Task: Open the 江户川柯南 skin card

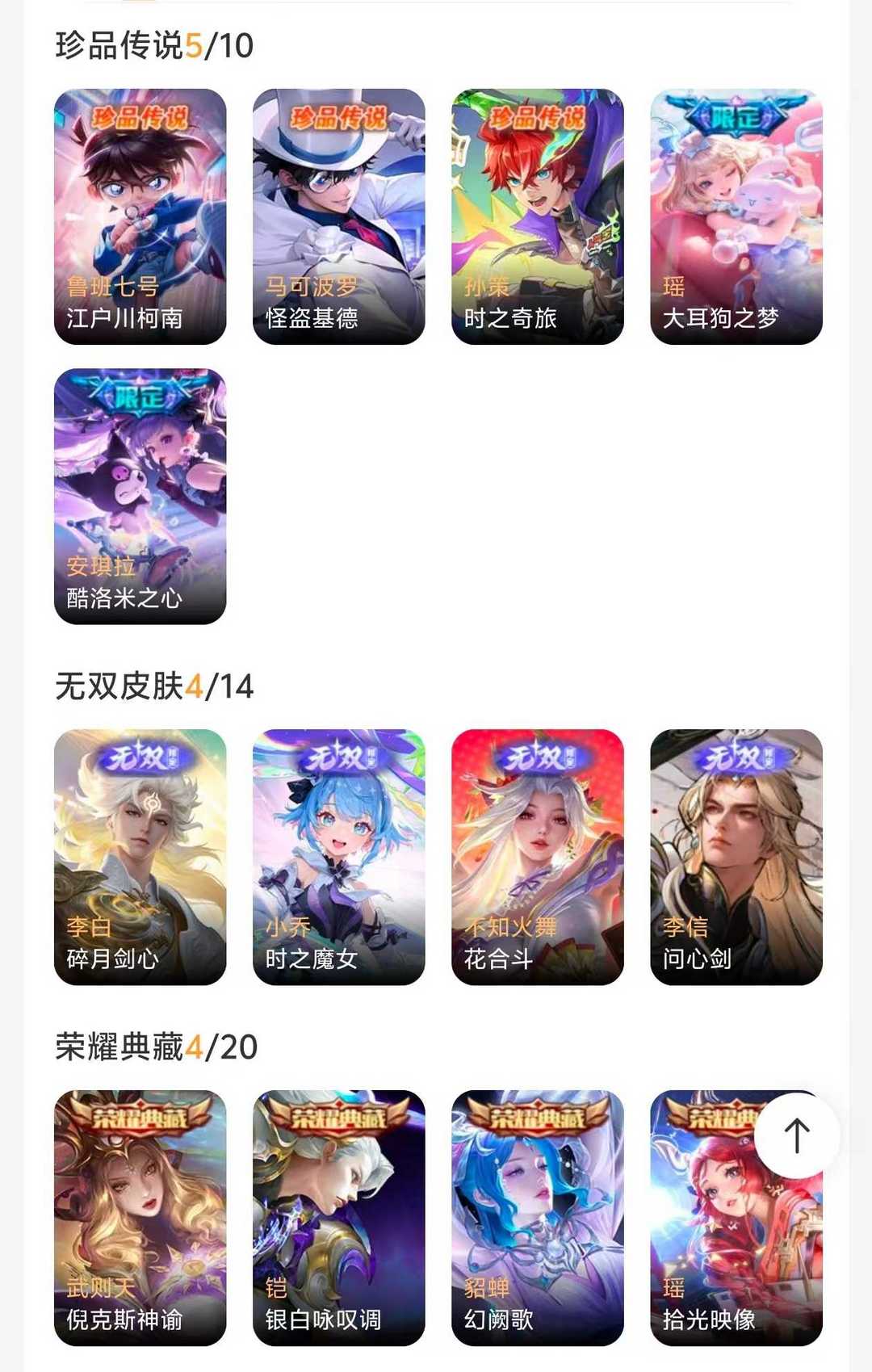Action: tap(140, 216)
